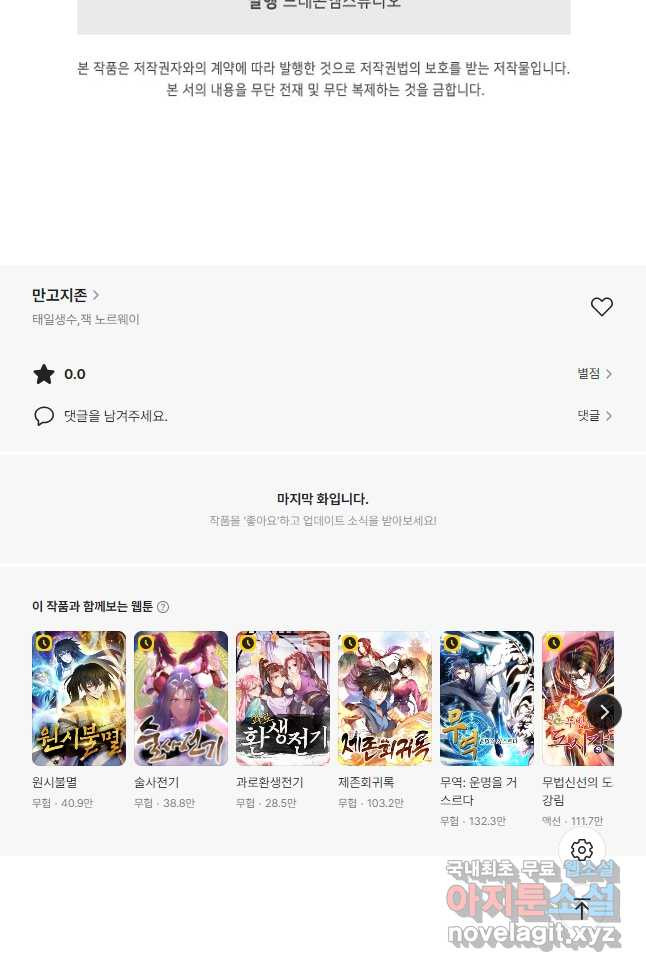The width and height of the screenshot is (646, 972).
Task: Show more recommended webtoons with the next arrow
Action: [604, 712]
